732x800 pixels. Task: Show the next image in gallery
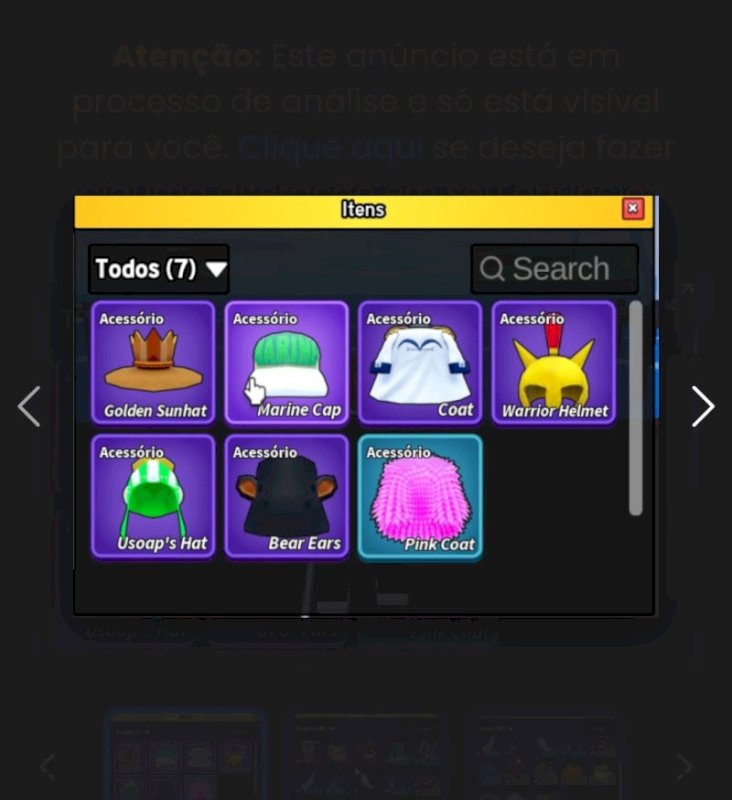click(702, 406)
